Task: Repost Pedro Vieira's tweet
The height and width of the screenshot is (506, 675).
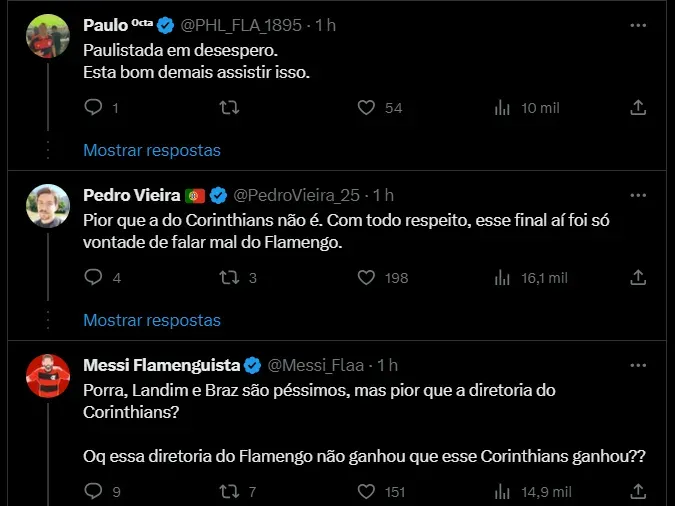Action: (229, 278)
